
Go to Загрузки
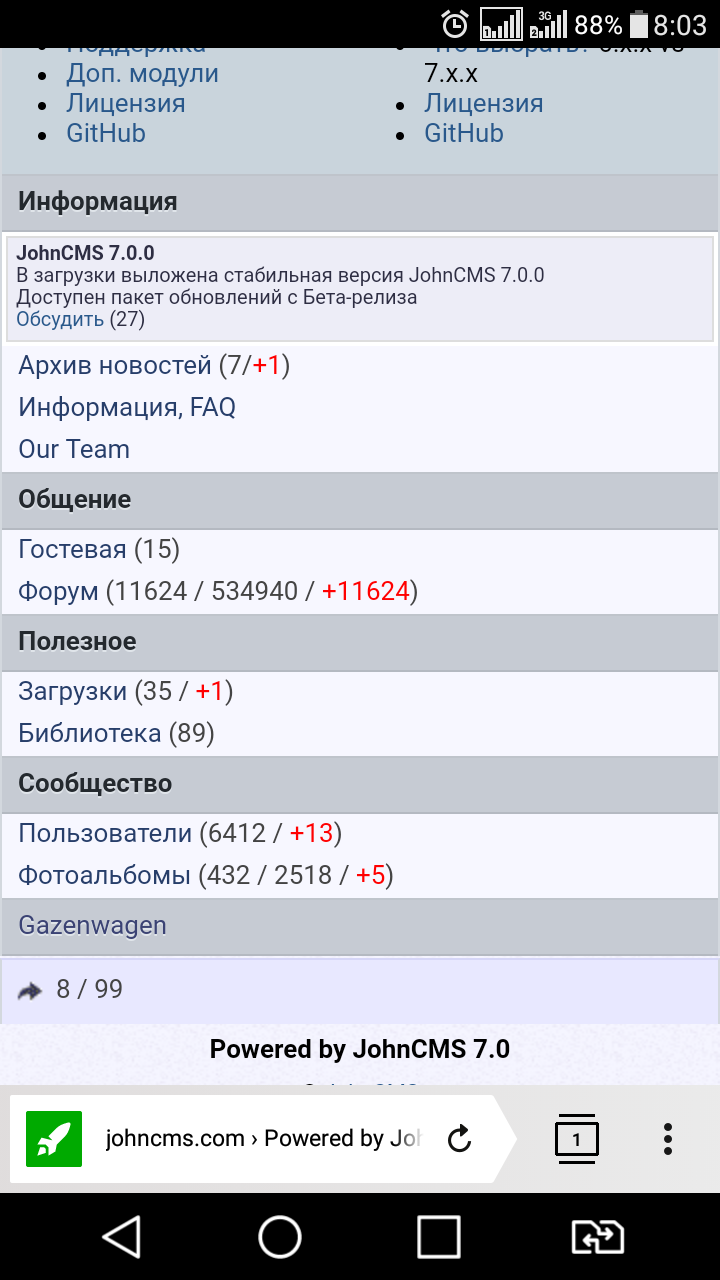pos(72,692)
